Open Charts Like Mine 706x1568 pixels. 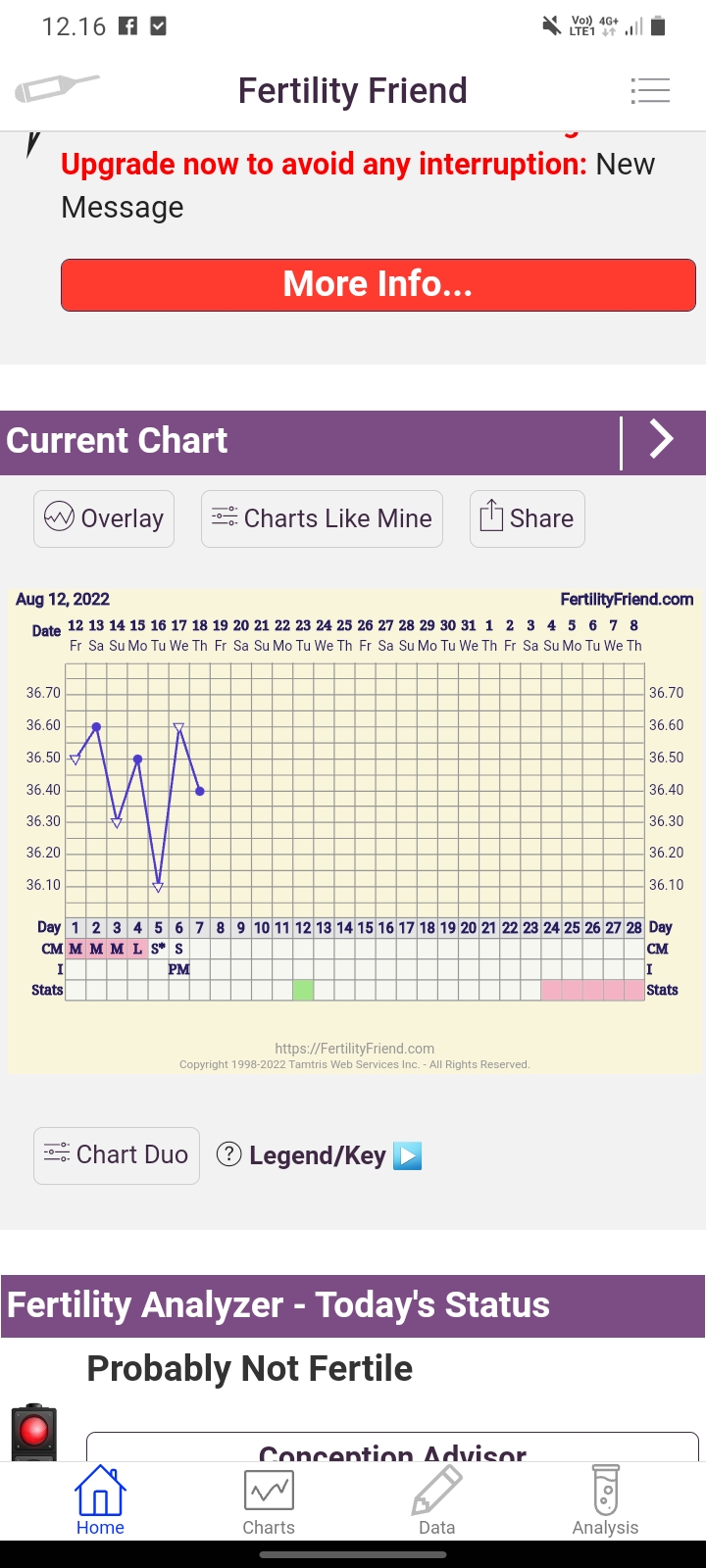coord(322,518)
